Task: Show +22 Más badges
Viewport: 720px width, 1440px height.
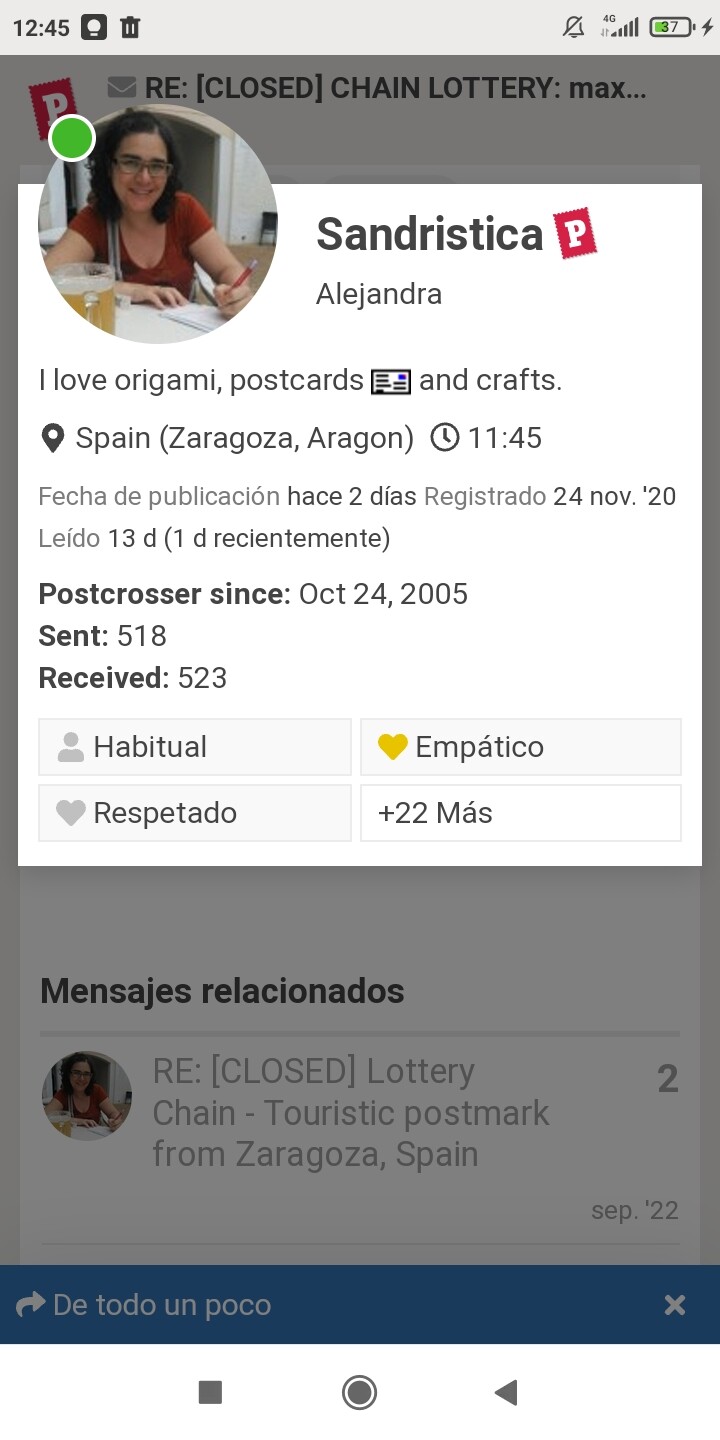Action: pyautogui.click(x=520, y=813)
